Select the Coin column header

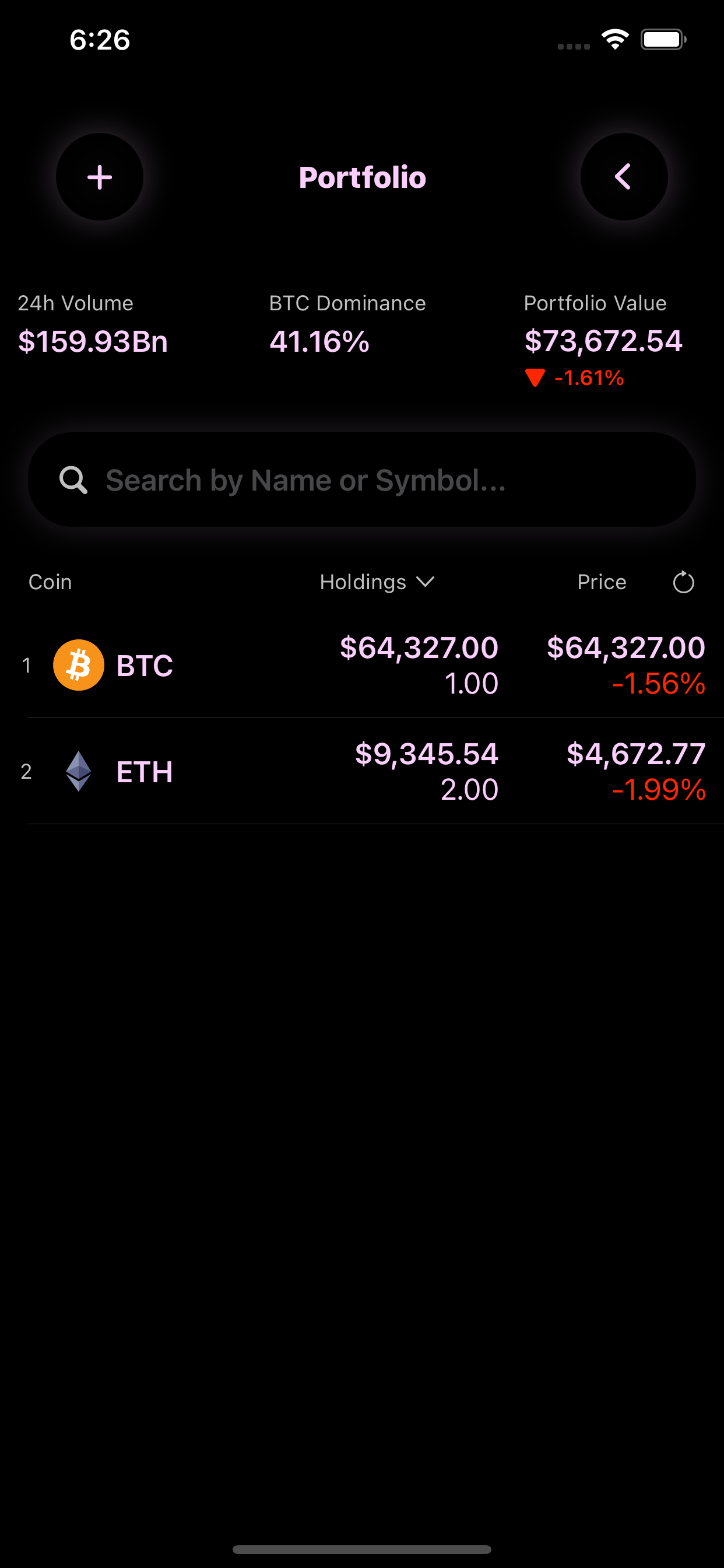point(50,582)
